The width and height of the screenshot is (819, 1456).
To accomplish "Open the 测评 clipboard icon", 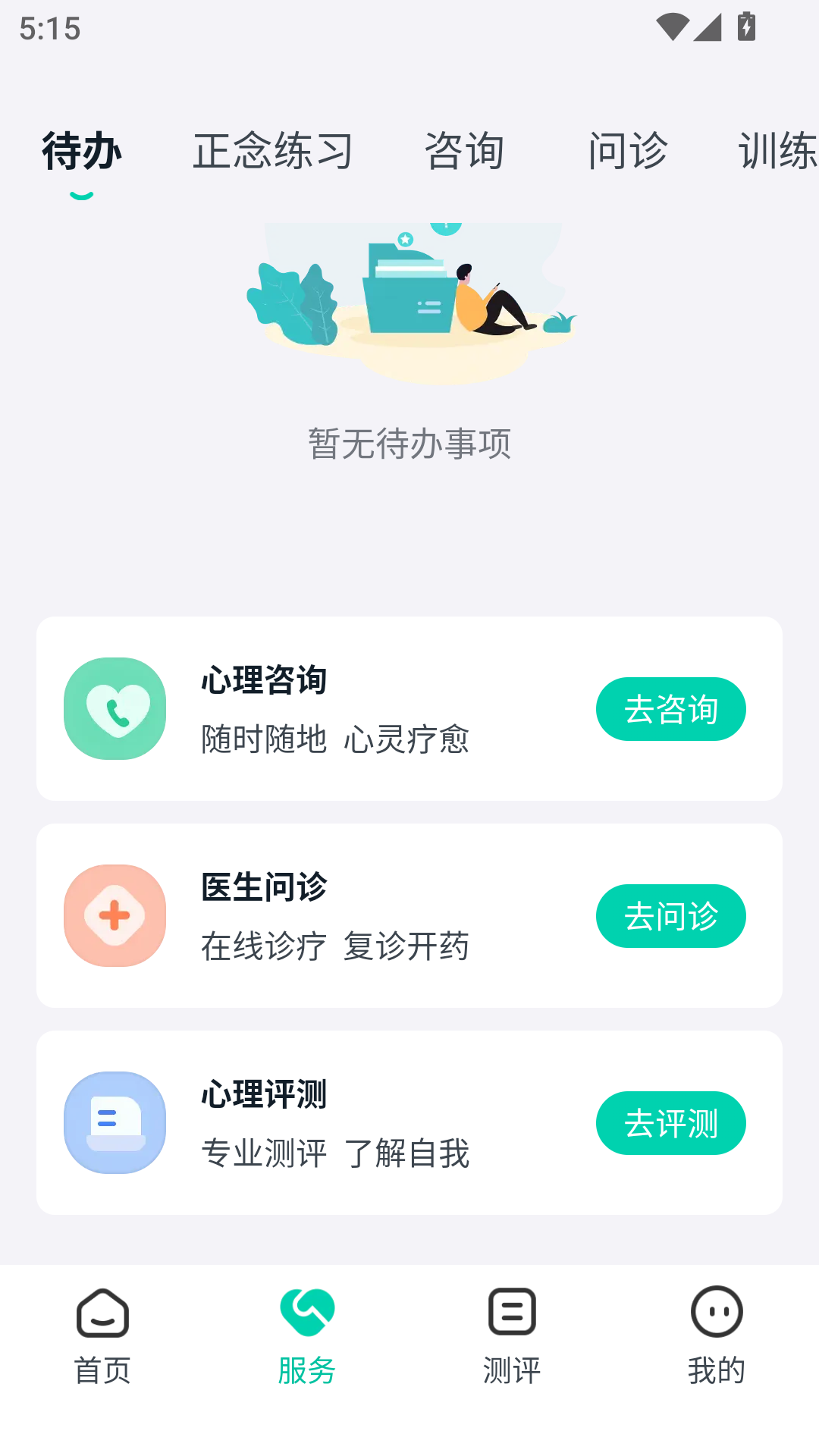I will 511,1311.
